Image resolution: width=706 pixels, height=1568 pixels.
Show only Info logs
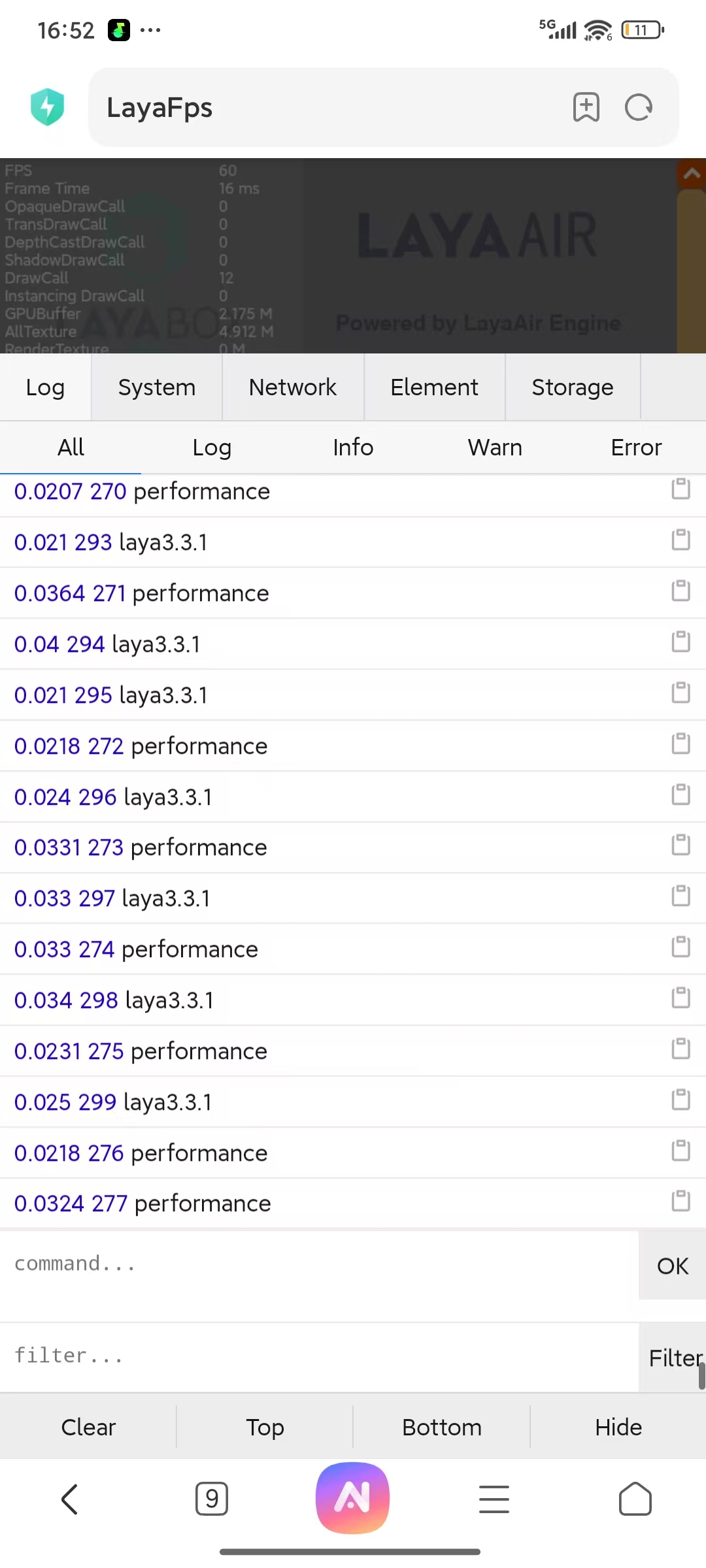[x=353, y=448]
